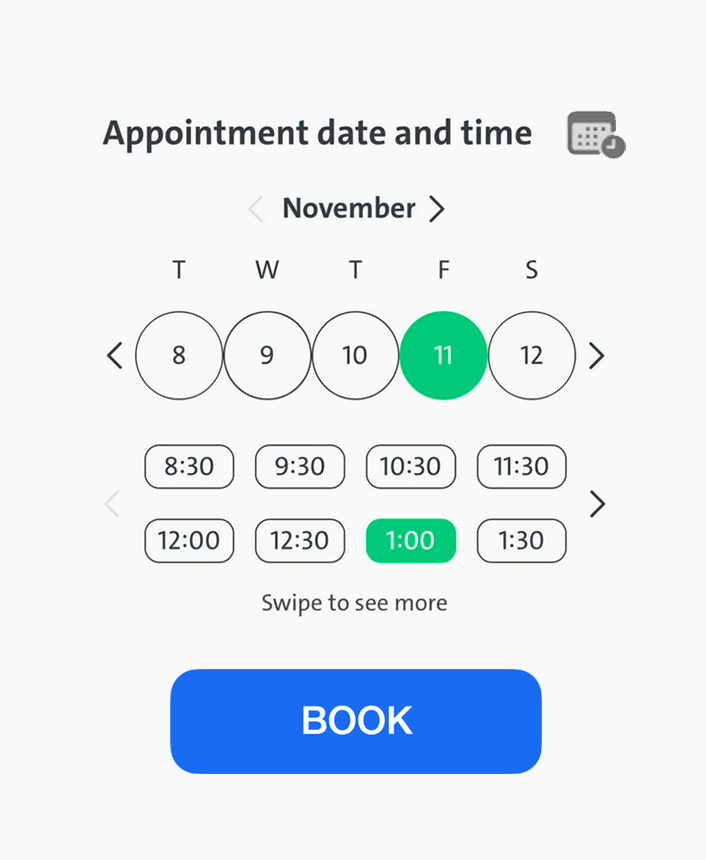This screenshot has height=860, width=706.
Task: Choose the 9:30 time slot
Action: (x=300, y=467)
